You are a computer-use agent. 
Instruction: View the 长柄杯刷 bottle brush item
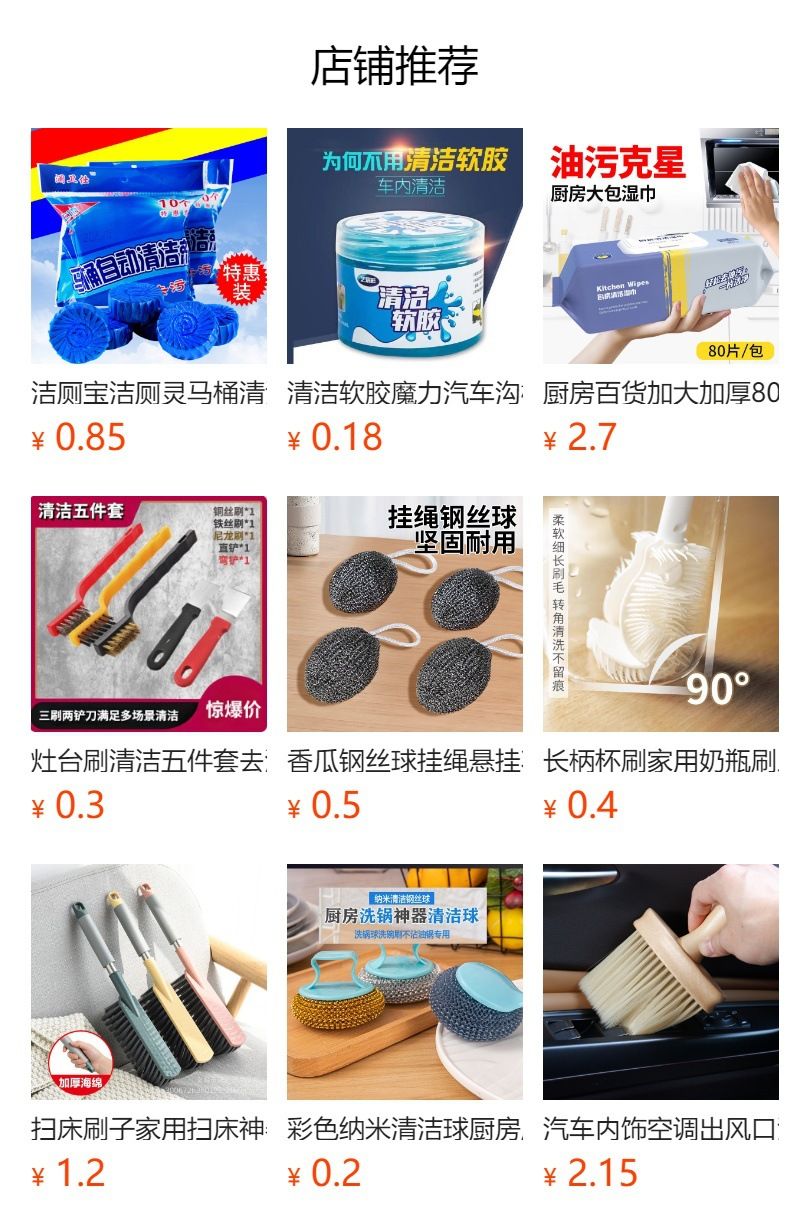tap(661, 614)
